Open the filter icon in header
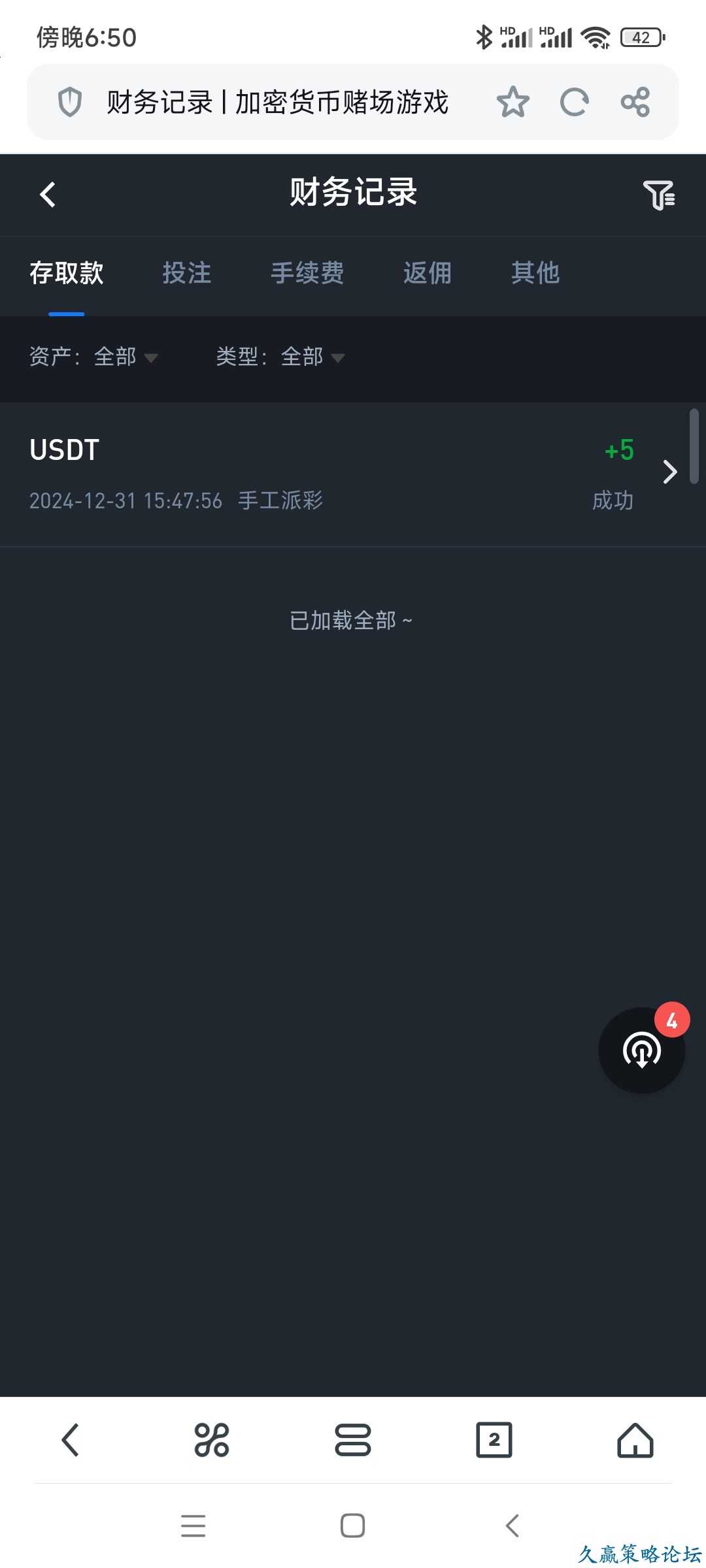706x1568 pixels. point(658,195)
